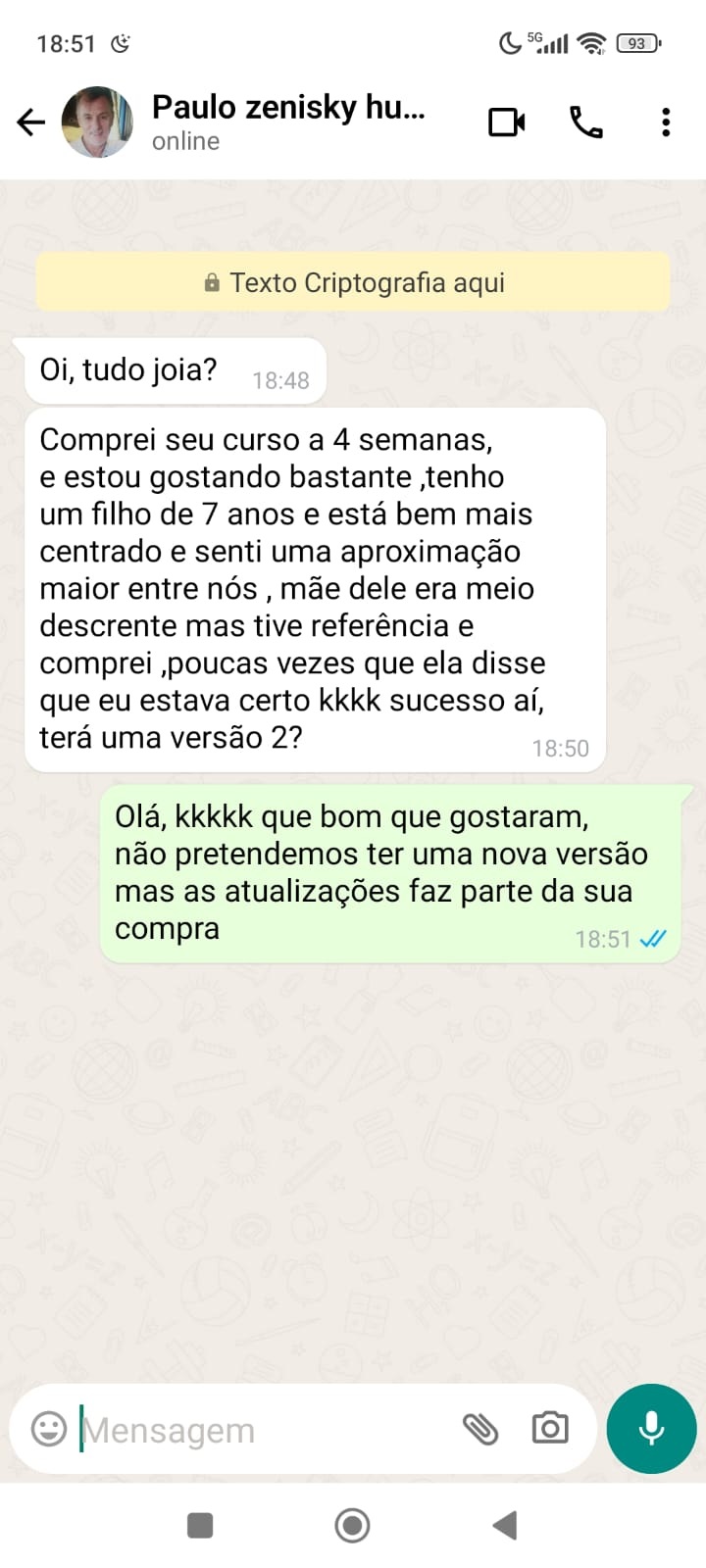Open Paulo zenisky's contact profile
This screenshot has height=1568, width=706.
(x=288, y=122)
